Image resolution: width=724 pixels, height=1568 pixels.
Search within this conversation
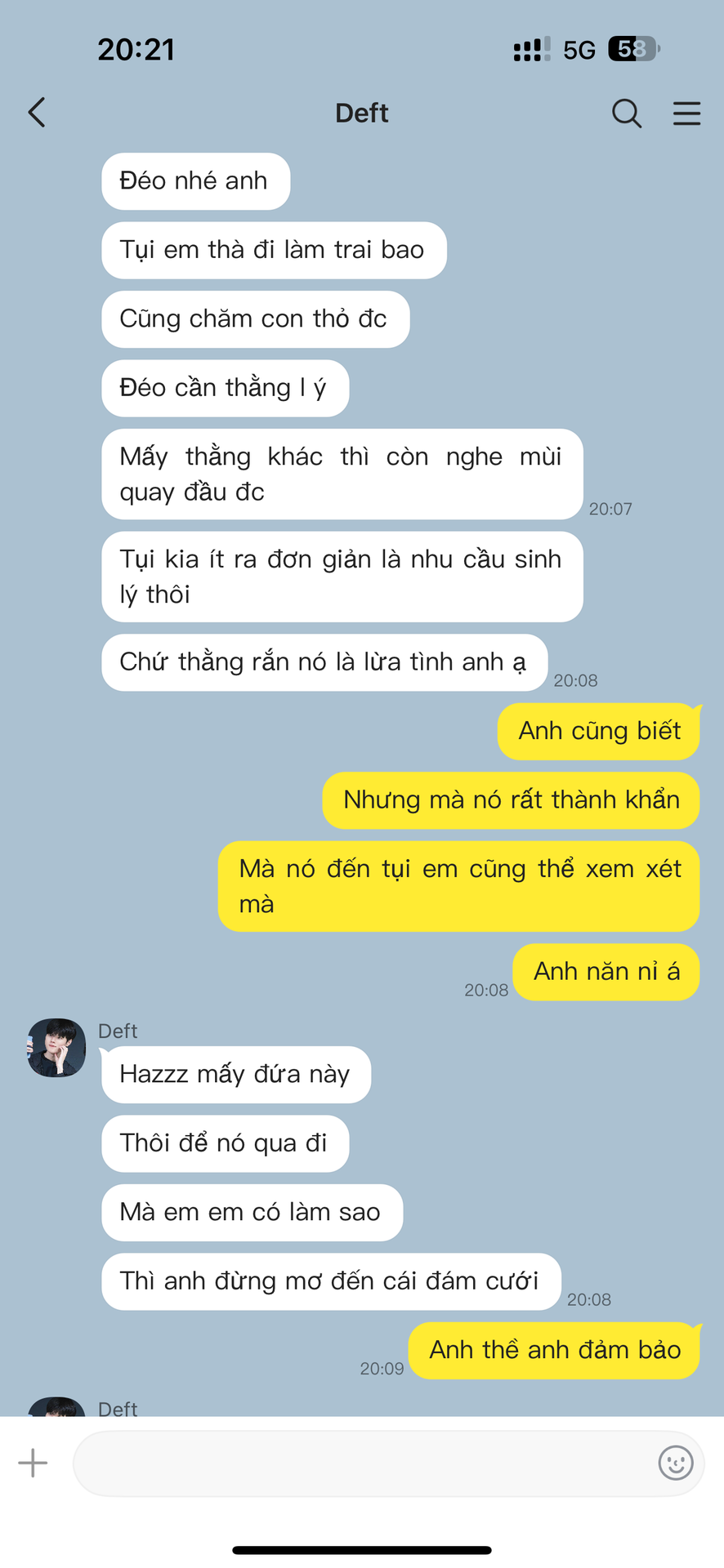tap(627, 113)
